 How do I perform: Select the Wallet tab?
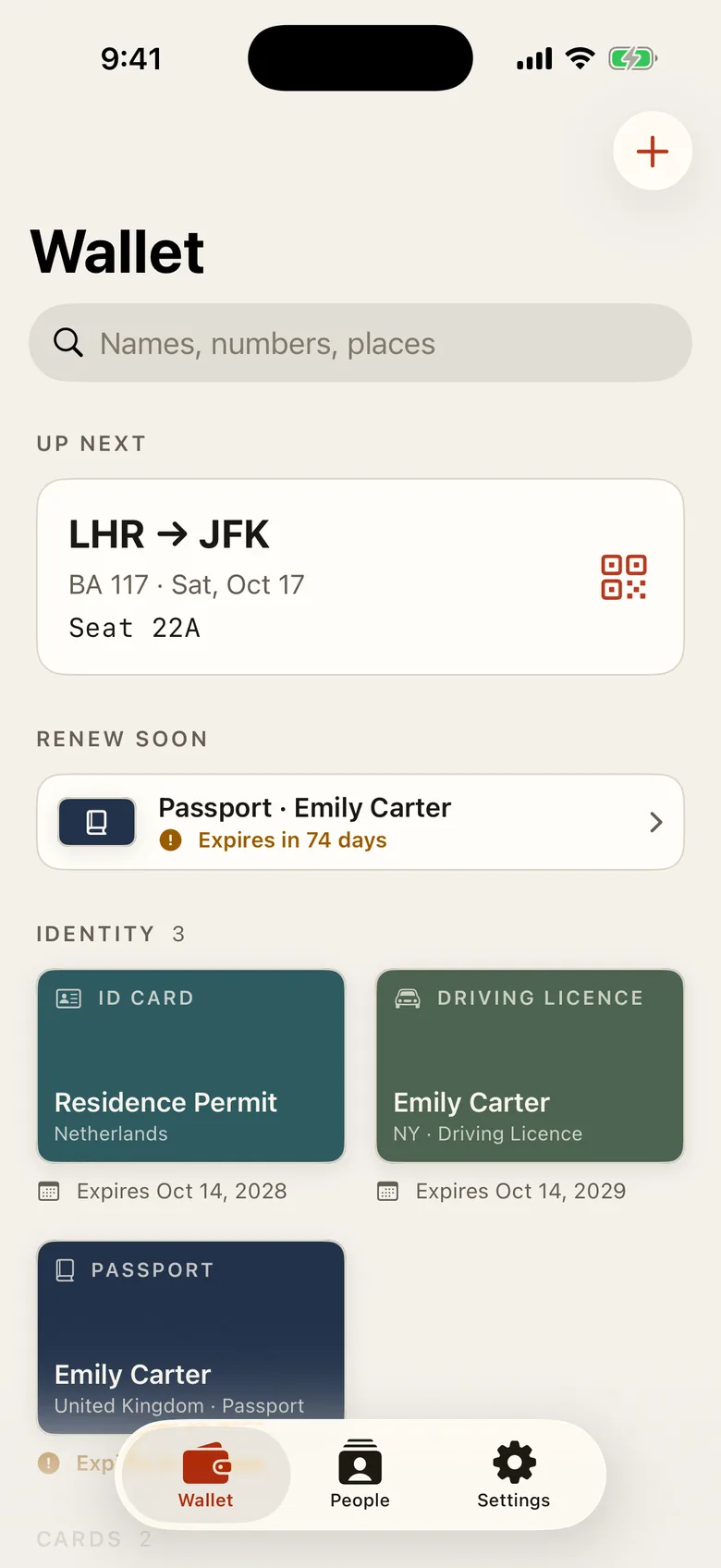tap(206, 1475)
